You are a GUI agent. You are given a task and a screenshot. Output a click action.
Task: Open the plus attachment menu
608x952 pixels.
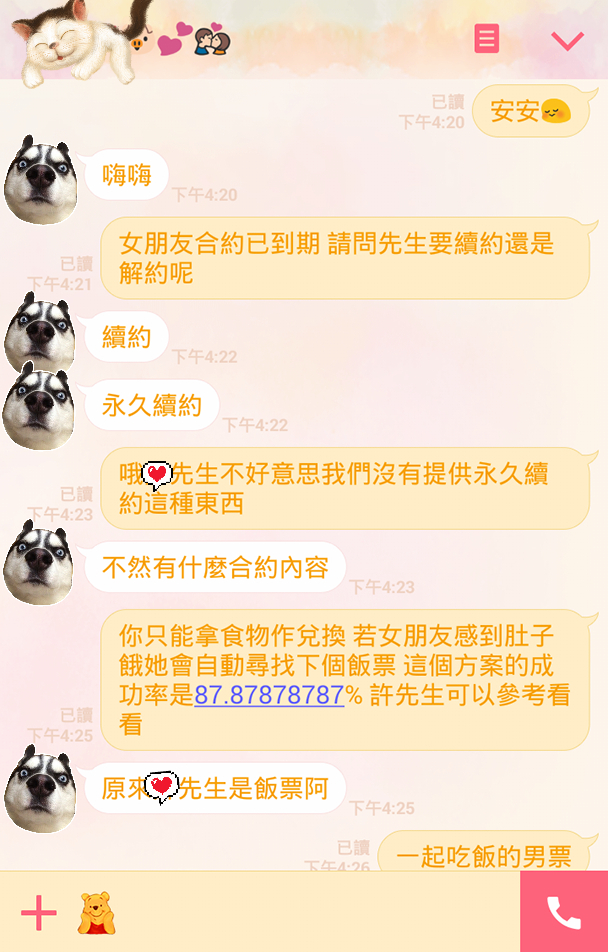[38, 912]
